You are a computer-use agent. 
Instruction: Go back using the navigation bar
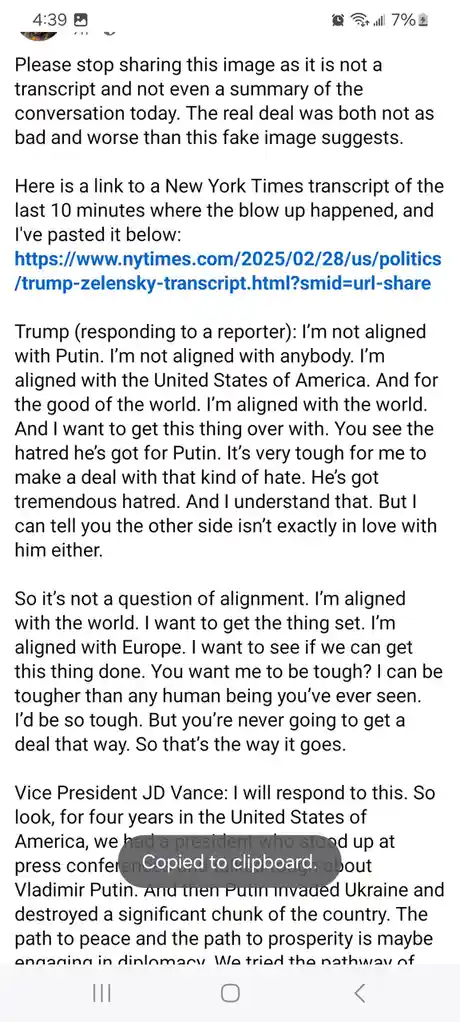click(x=359, y=993)
